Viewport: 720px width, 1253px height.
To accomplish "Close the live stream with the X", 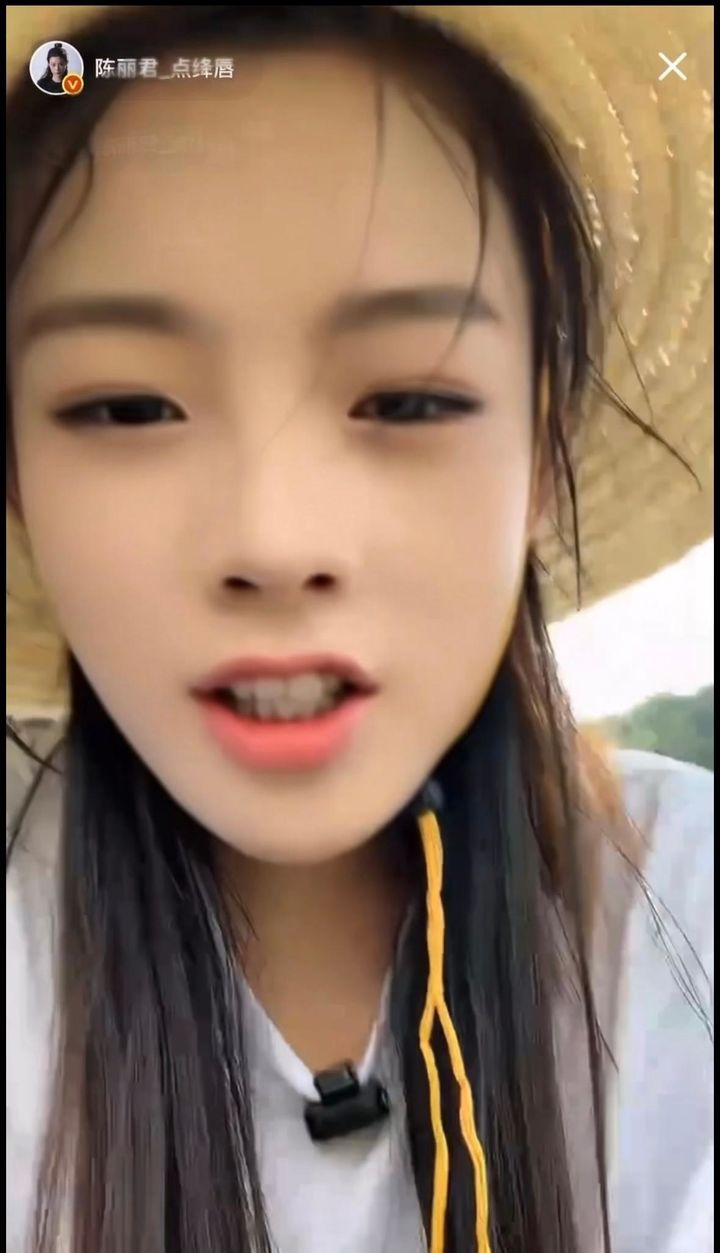I will tap(673, 67).
